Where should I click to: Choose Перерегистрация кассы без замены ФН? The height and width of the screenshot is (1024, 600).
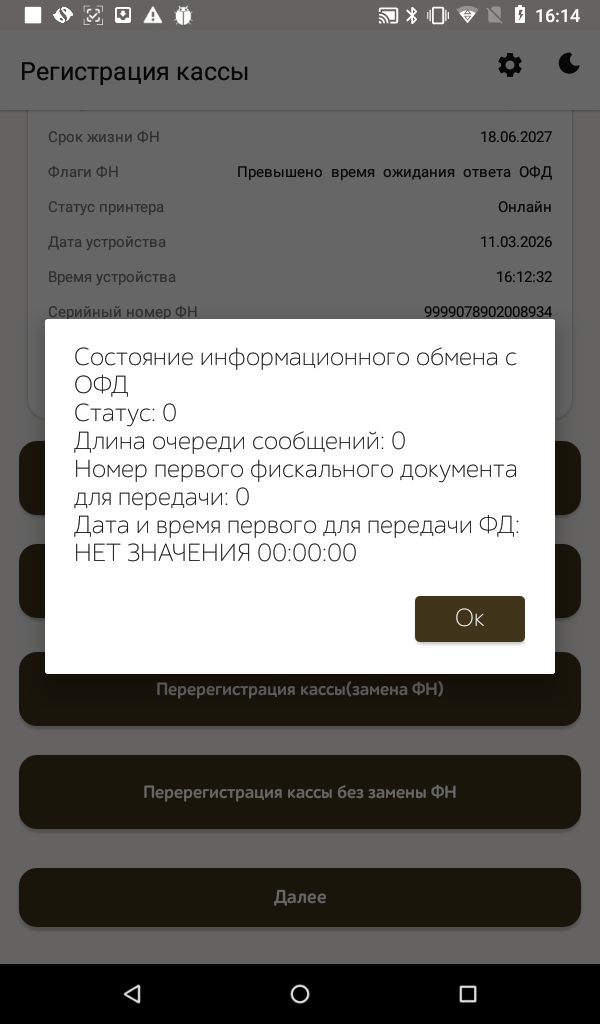pos(300,792)
